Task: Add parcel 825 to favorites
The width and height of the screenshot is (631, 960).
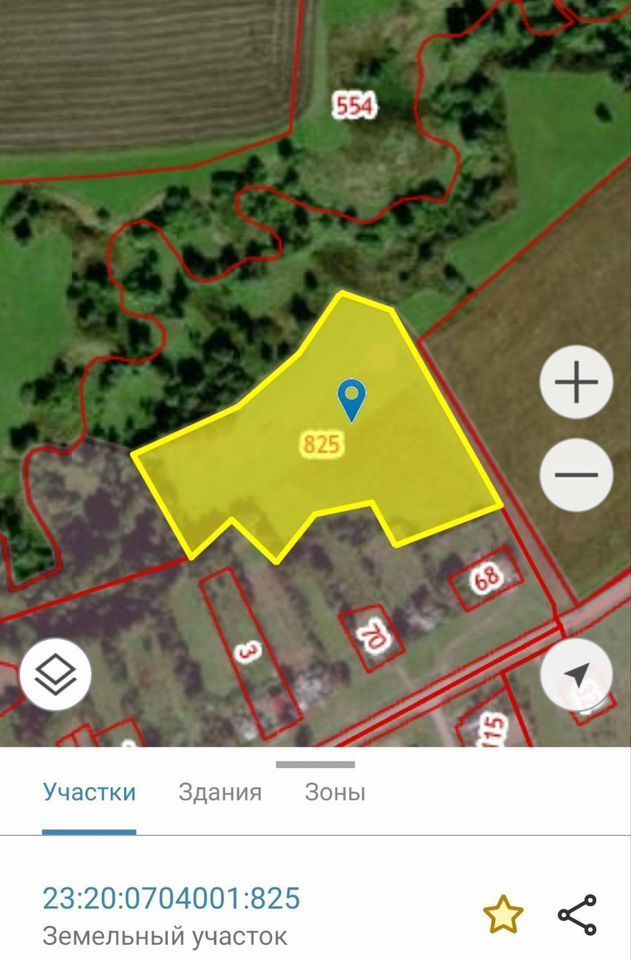Action: 503,913
